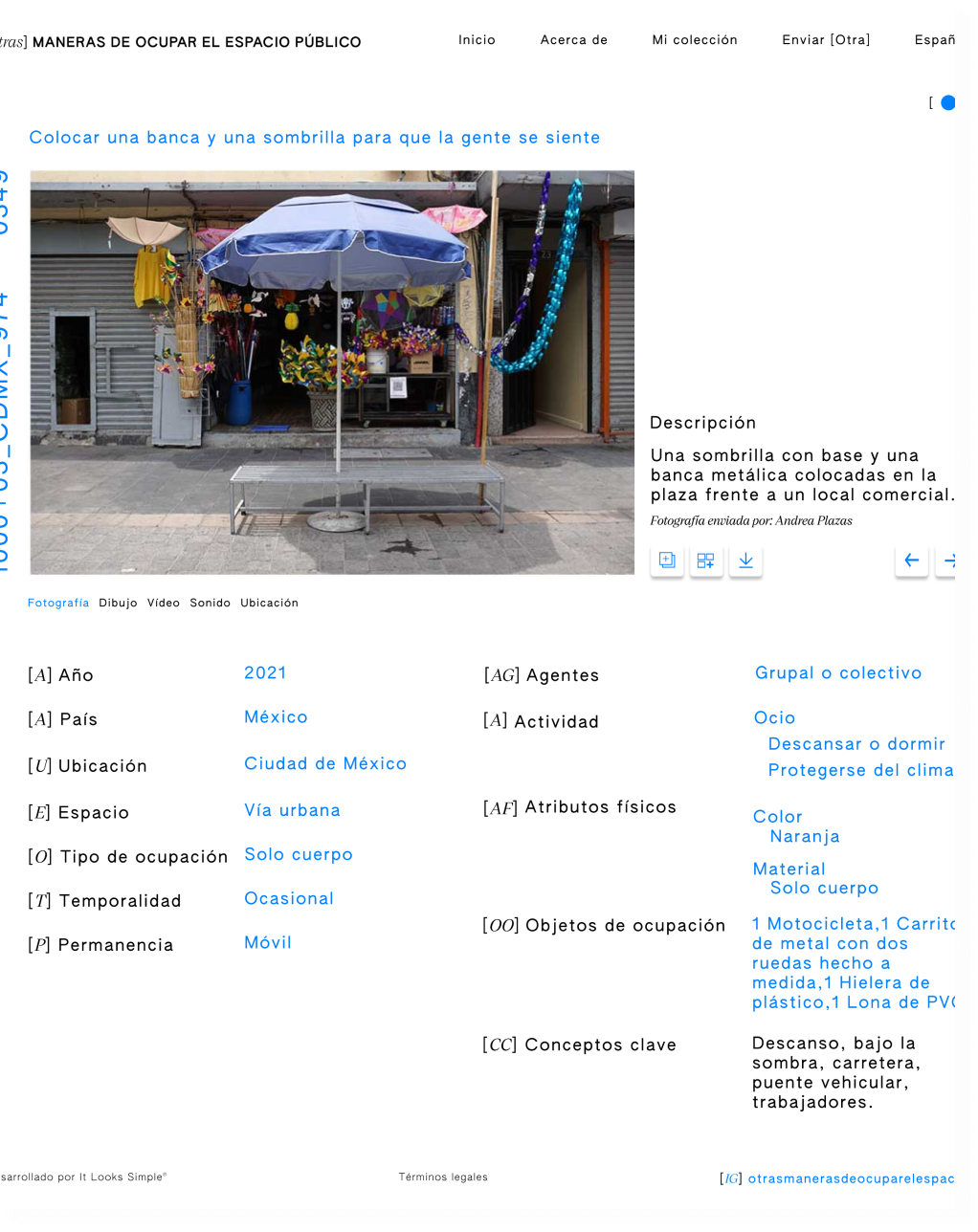Switch to the Ubicación tab
Viewport: 978px width, 1232px height.
[269, 604]
